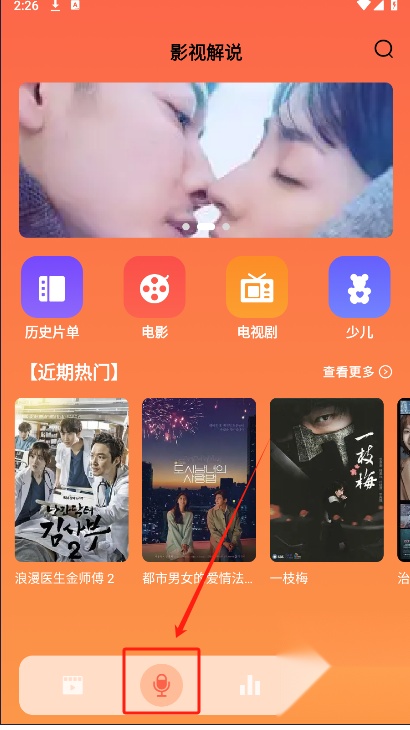Open the 一枝梅 poster

(x=327, y=480)
